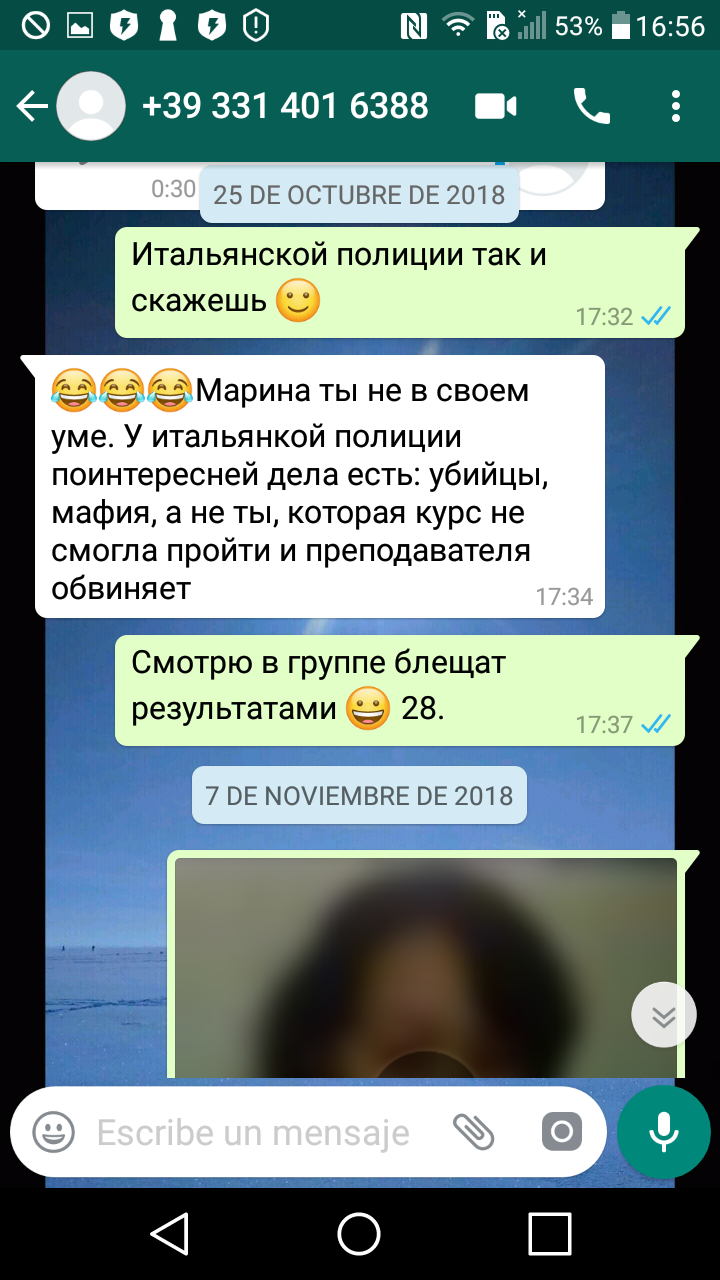The width and height of the screenshot is (720, 1280).
Task: Open contact info for +39 331 401 6388
Action: tap(285, 106)
